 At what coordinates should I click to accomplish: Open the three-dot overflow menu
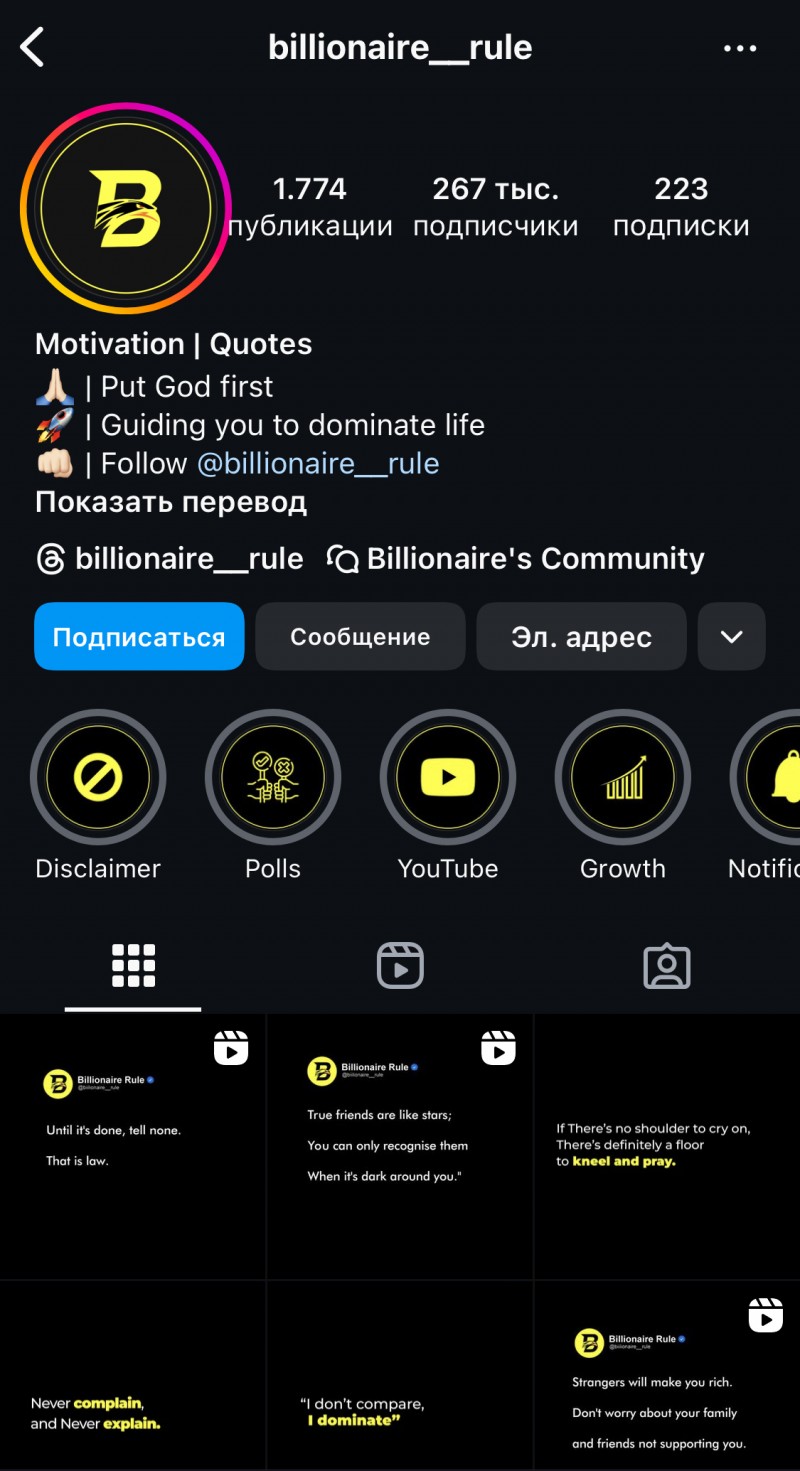pos(740,48)
